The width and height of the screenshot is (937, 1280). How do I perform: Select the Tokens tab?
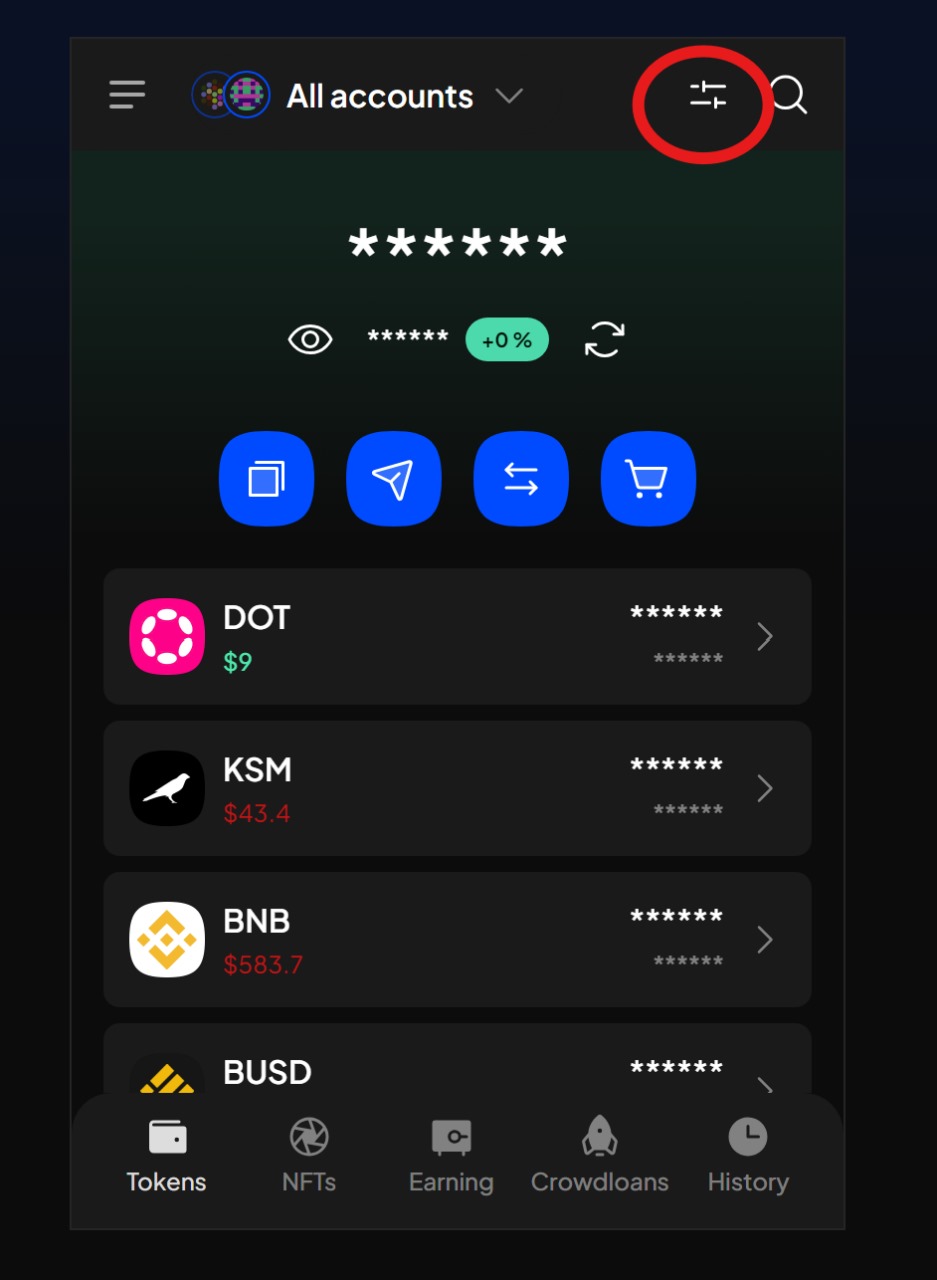pyautogui.click(x=166, y=1155)
